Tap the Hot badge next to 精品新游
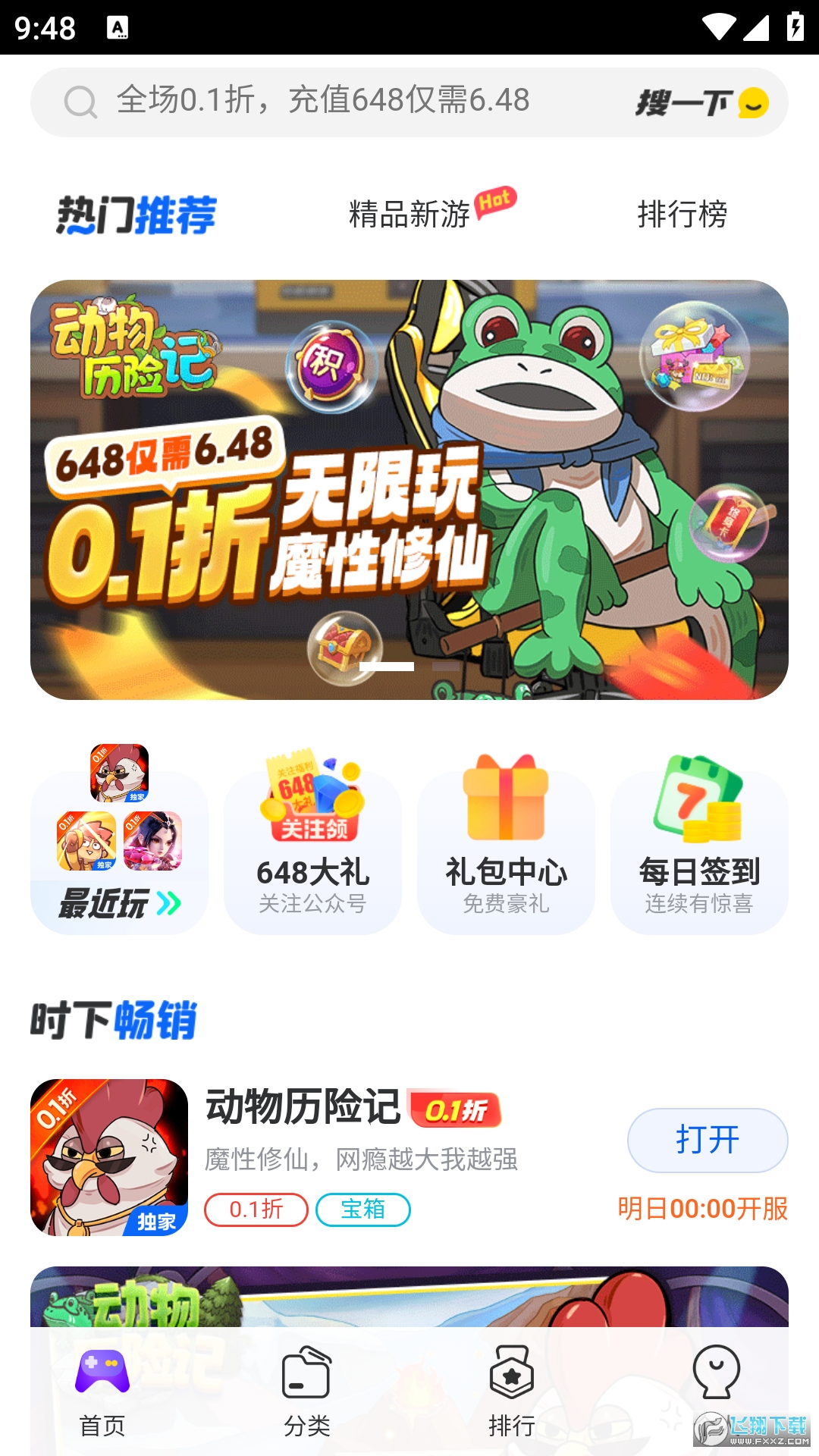 497,203
